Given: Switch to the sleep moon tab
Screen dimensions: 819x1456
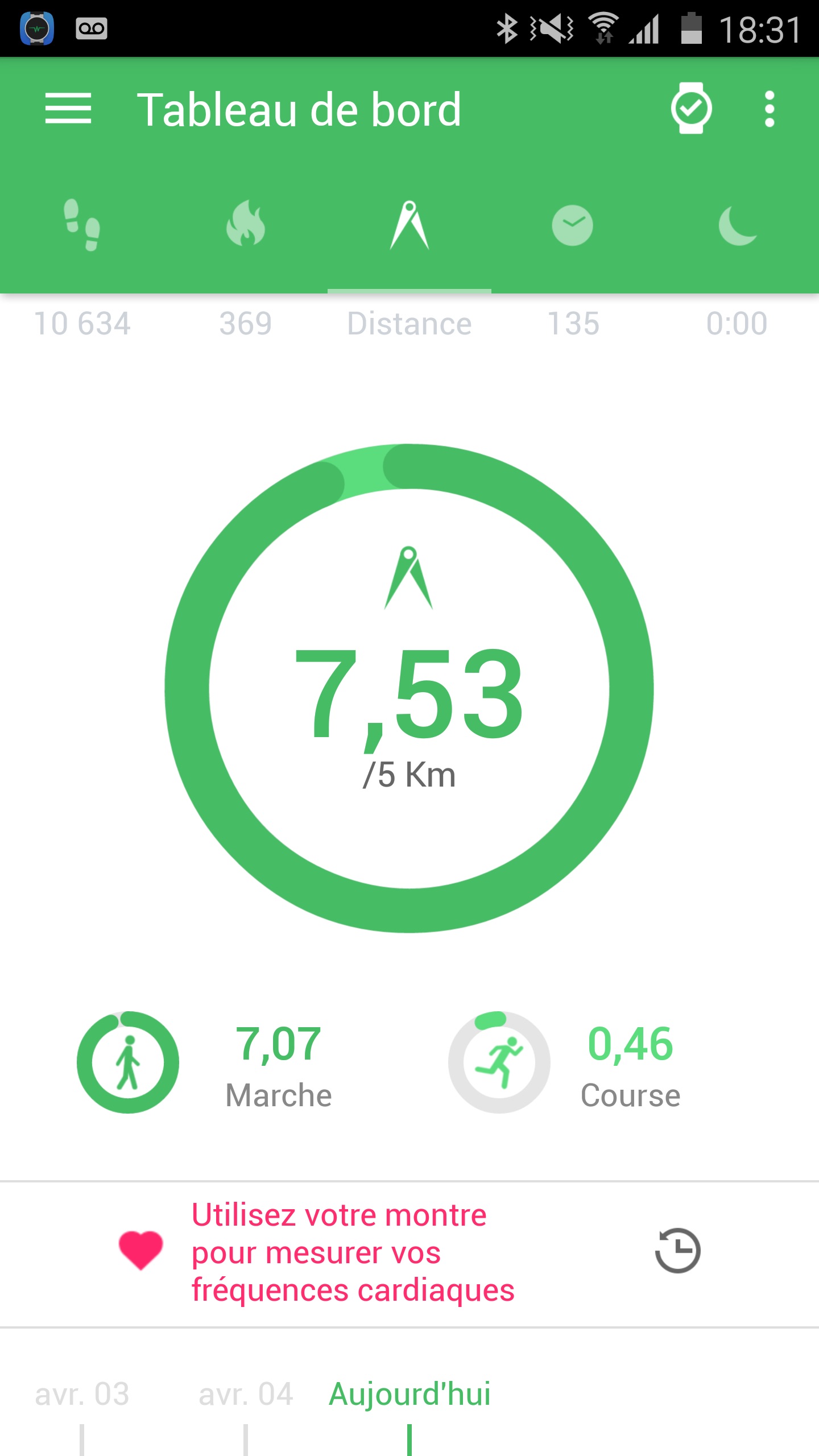Looking at the screenshot, I should 737,226.
